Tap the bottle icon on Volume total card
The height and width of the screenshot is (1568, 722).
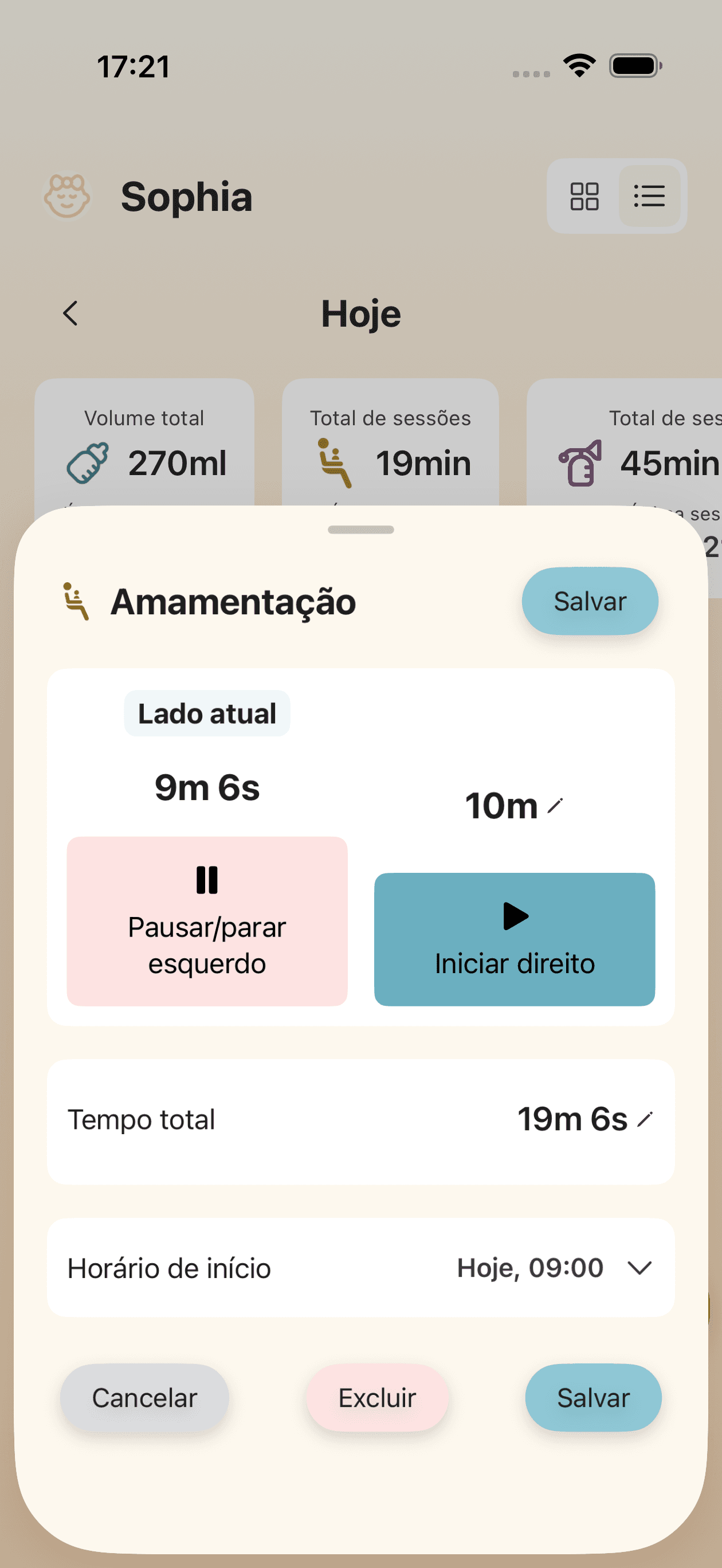90,464
